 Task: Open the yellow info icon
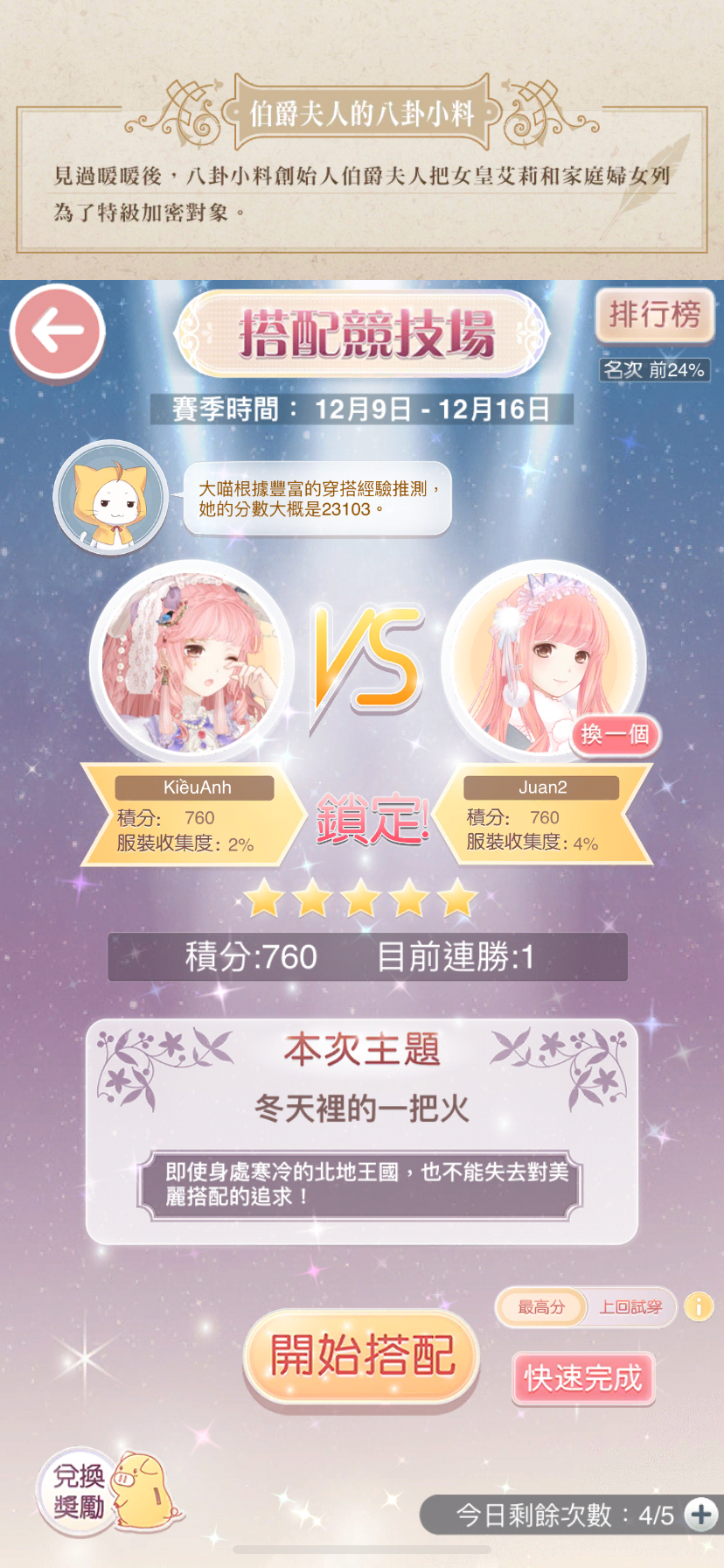(x=699, y=1306)
